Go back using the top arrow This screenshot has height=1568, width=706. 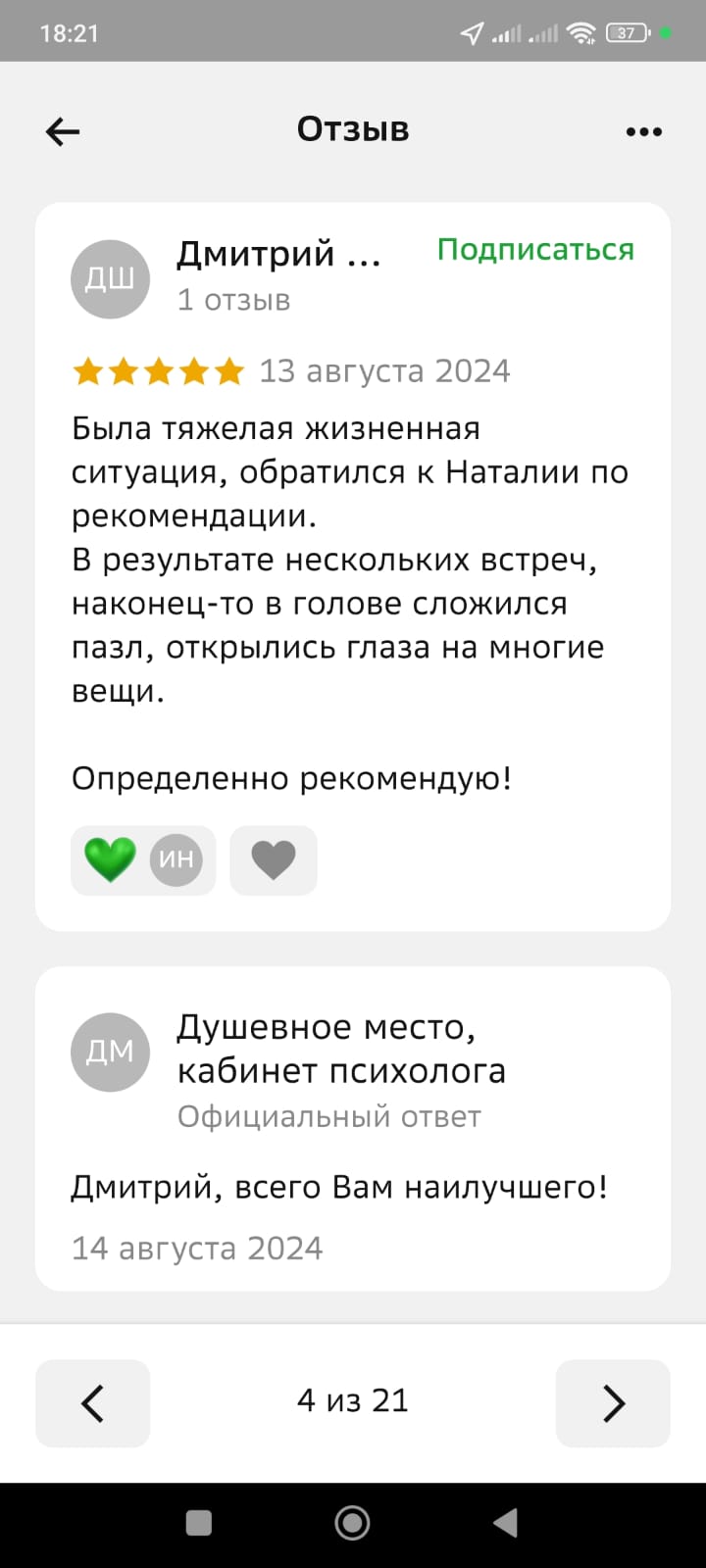[x=63, y=131]
